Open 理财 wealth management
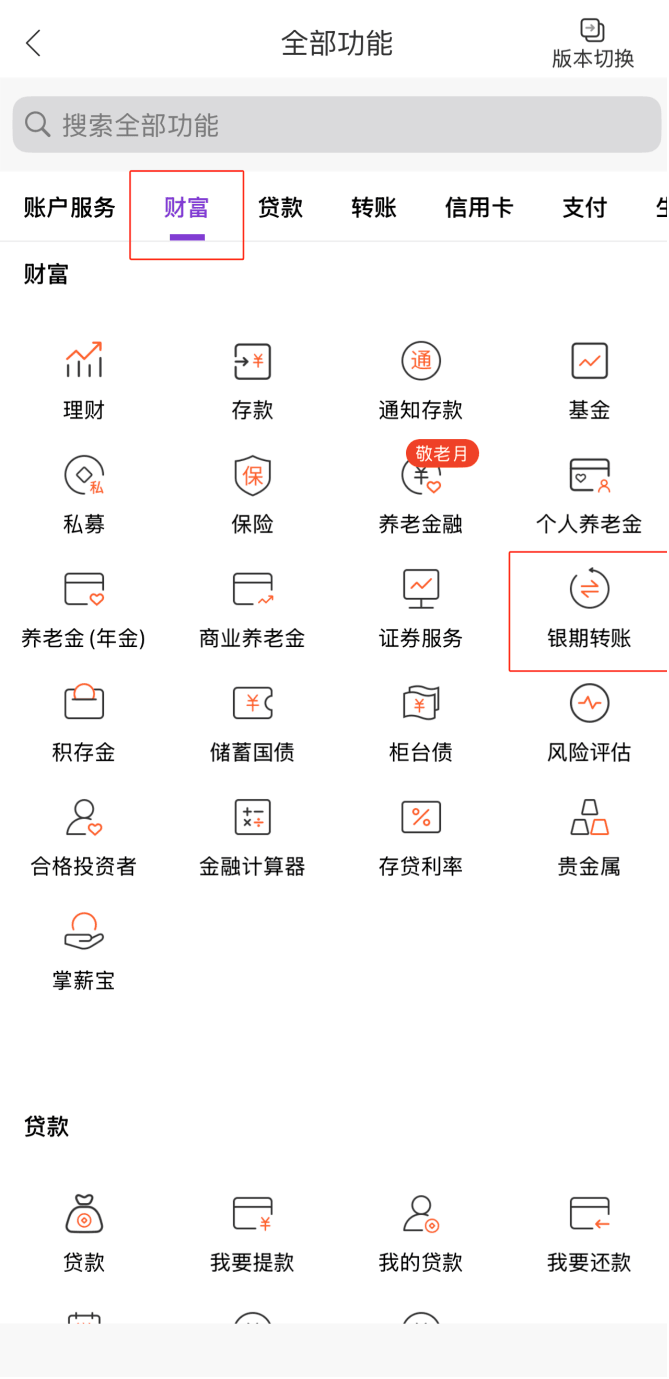 [84, 379]
